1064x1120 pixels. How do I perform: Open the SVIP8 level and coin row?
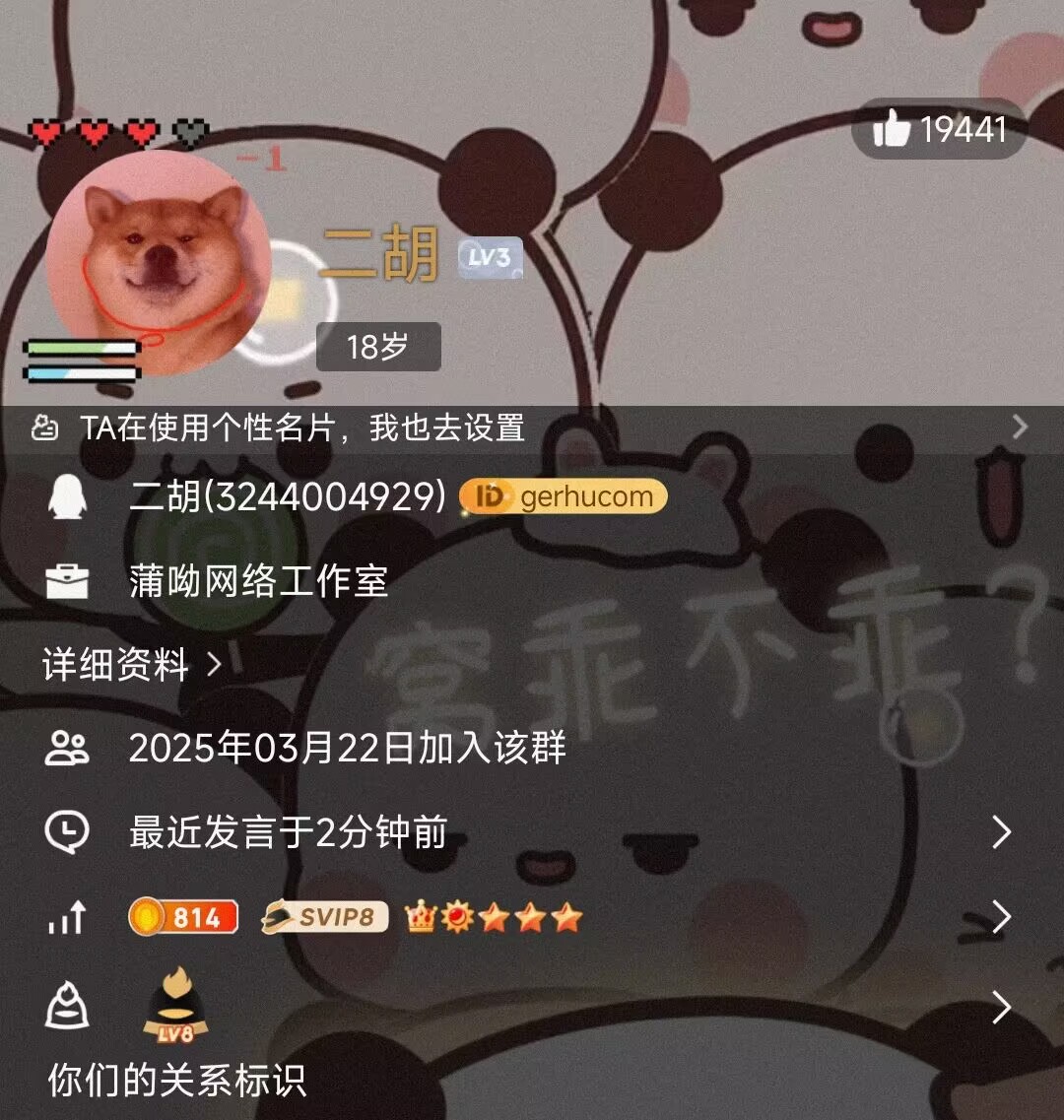click(532, 918)
